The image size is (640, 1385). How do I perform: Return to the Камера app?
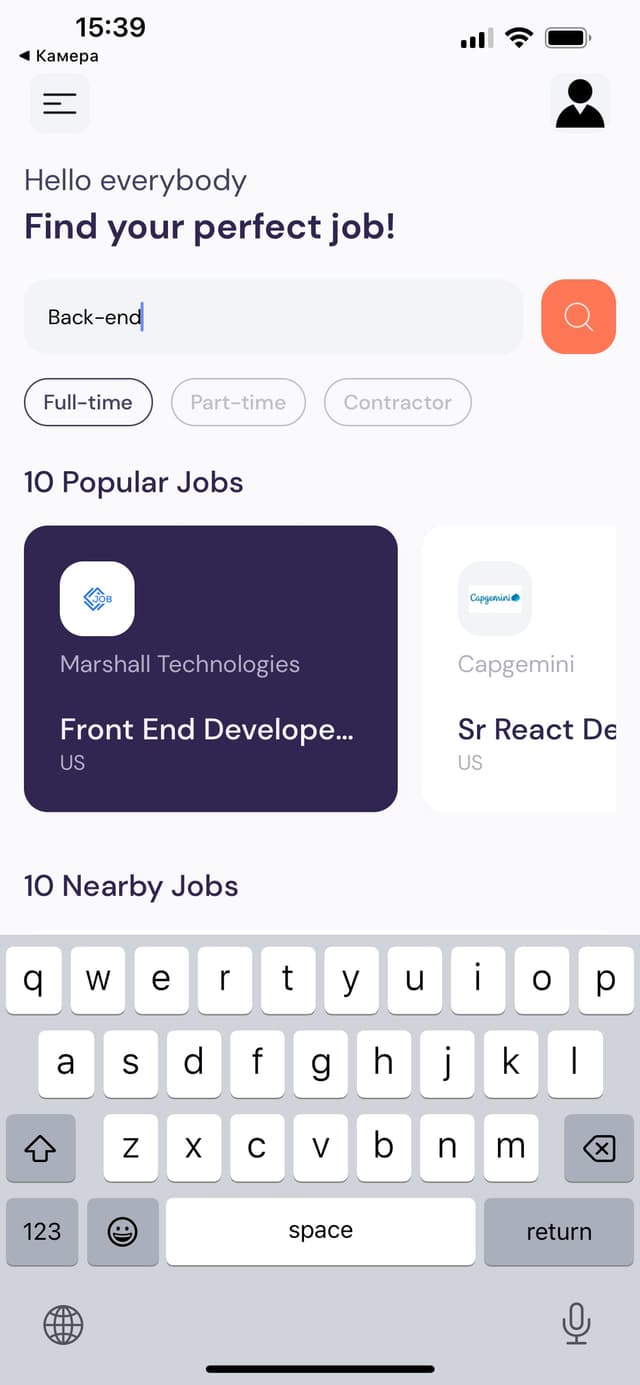(60, 56)
